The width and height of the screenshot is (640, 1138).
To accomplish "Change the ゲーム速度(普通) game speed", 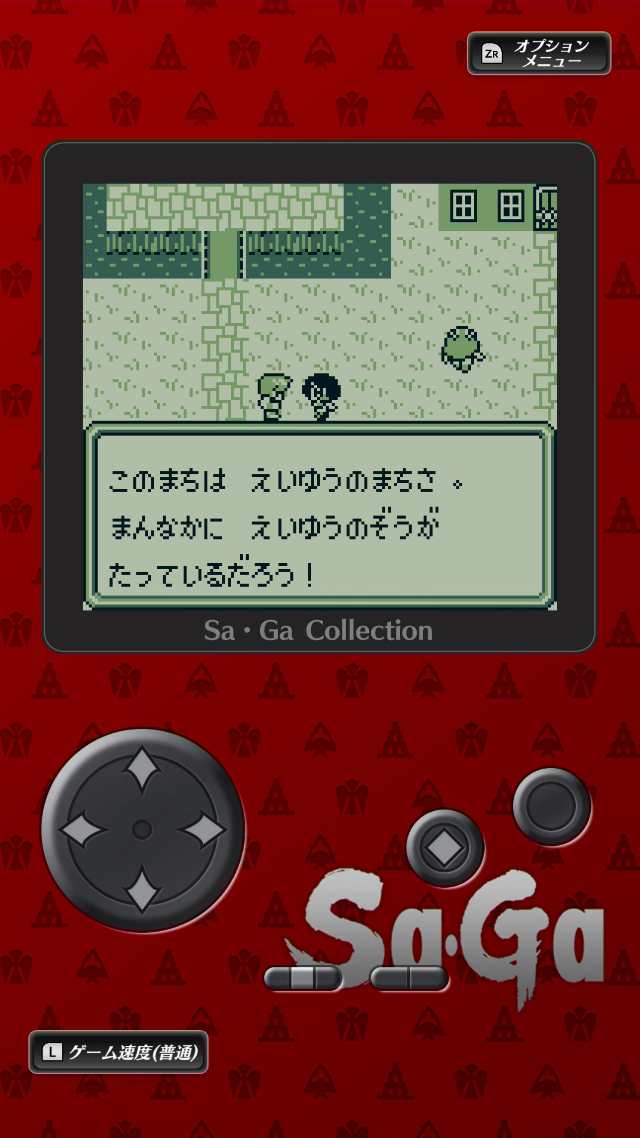I will (118, 1051).
